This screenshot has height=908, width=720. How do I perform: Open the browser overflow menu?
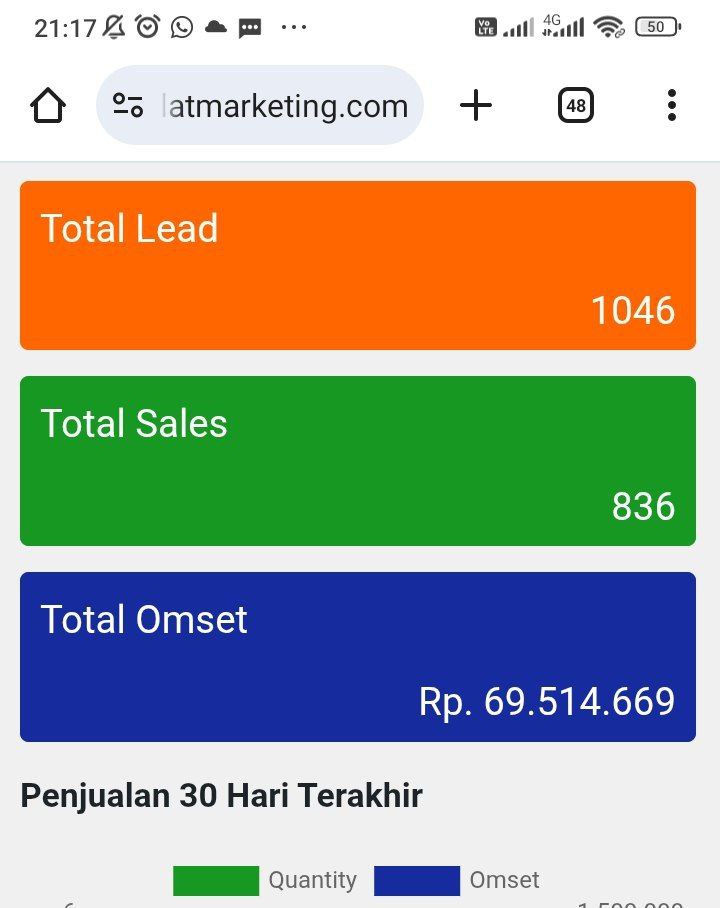click(671, 105)
